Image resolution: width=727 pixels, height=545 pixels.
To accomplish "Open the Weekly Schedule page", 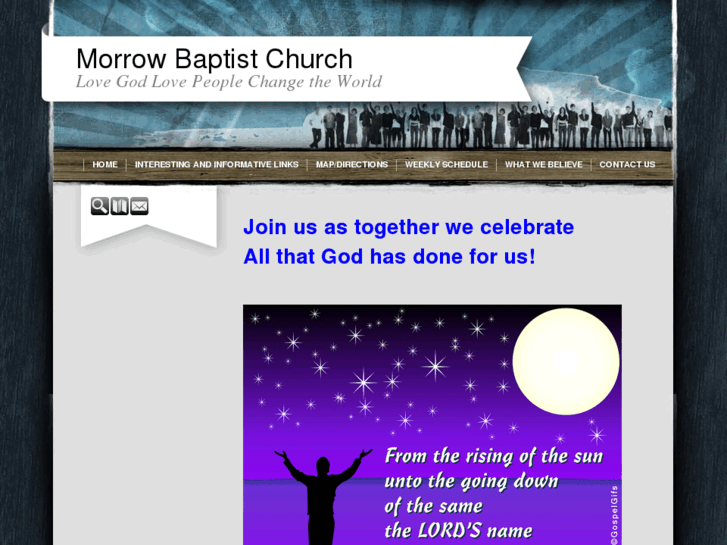I will [x=446, y=164].
